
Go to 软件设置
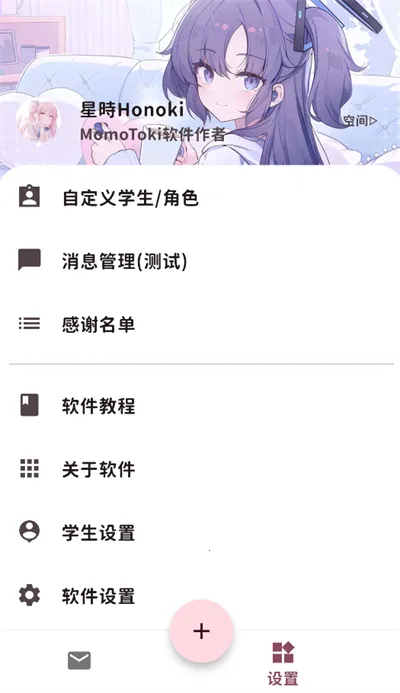pyautogui.click(x=200, y=595)
